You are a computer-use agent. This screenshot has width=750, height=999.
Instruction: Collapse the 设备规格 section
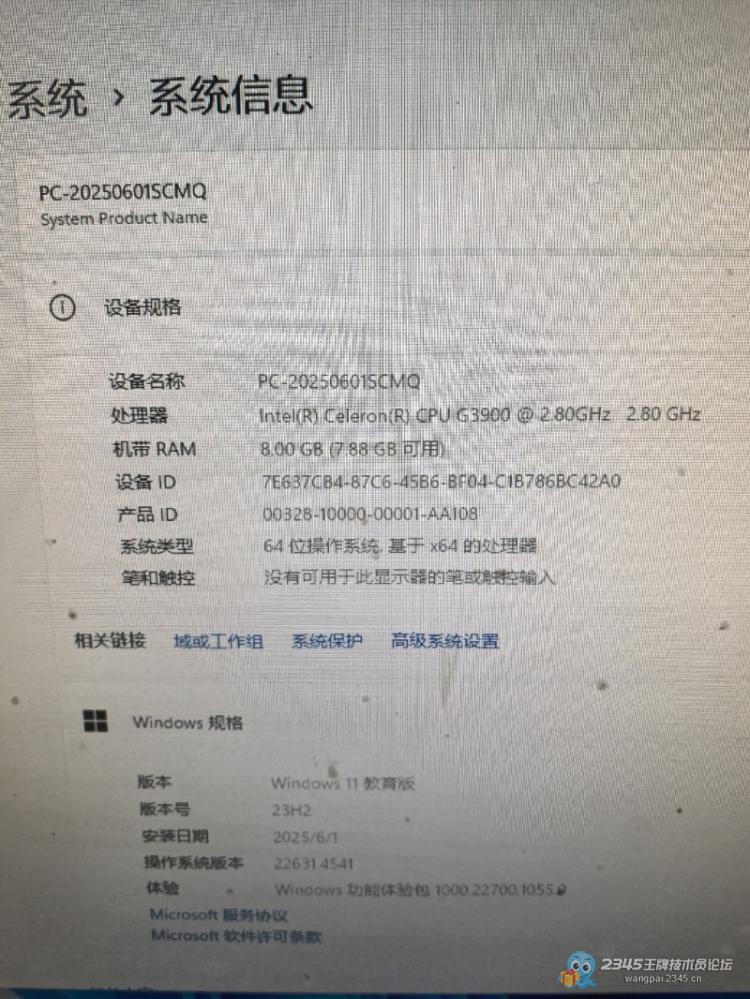pyautogui.click(x=143, y=308)
